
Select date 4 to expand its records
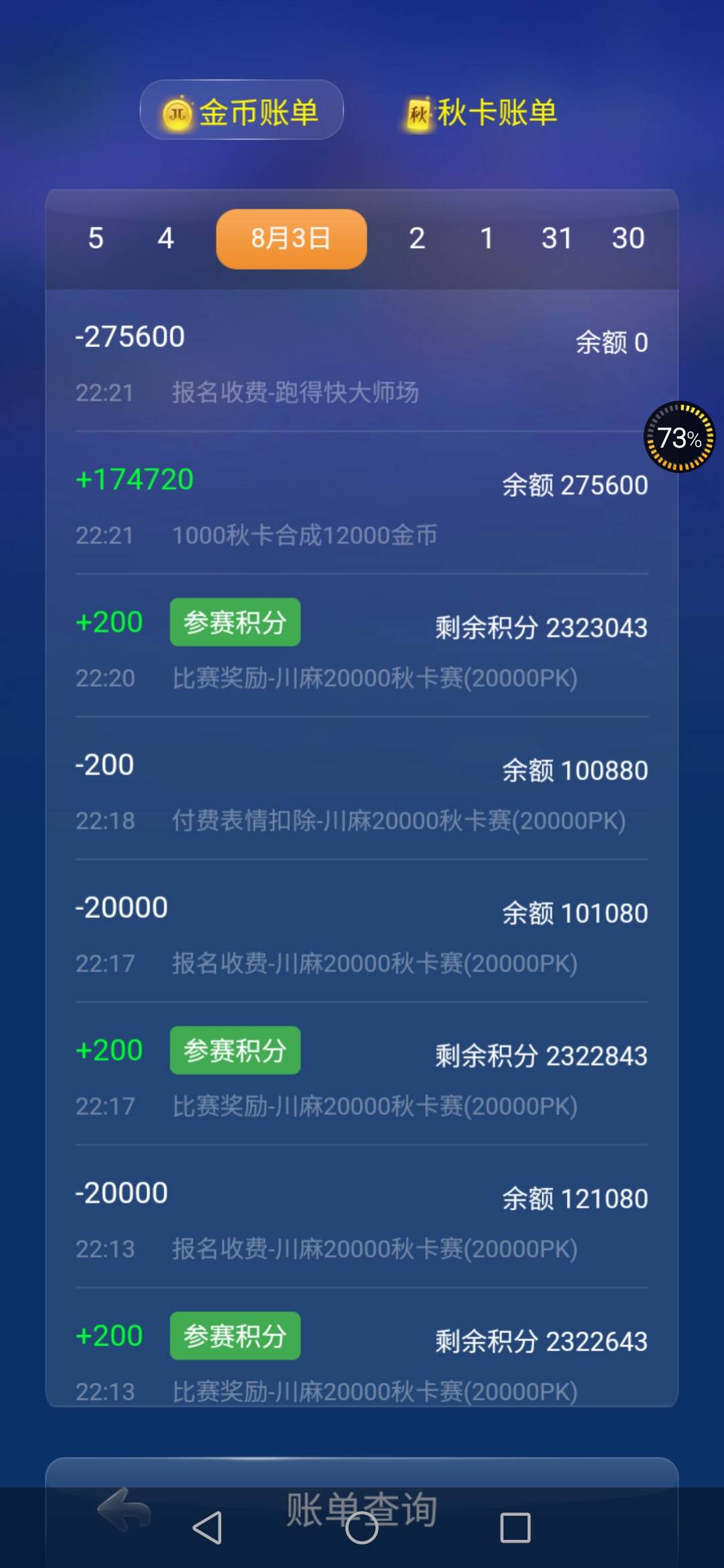(x=166, y=239)
